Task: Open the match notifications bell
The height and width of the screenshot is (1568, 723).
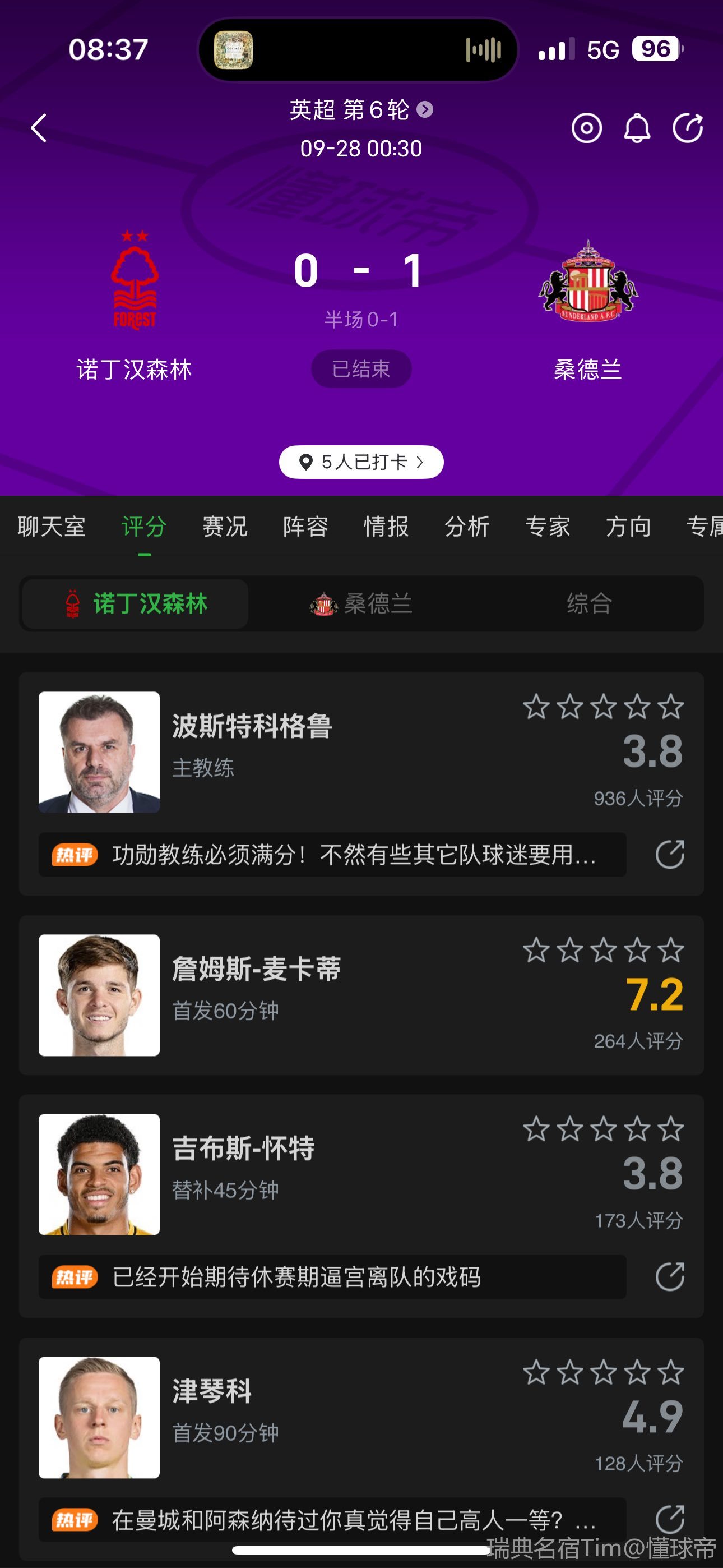Action: click(637, 128)
